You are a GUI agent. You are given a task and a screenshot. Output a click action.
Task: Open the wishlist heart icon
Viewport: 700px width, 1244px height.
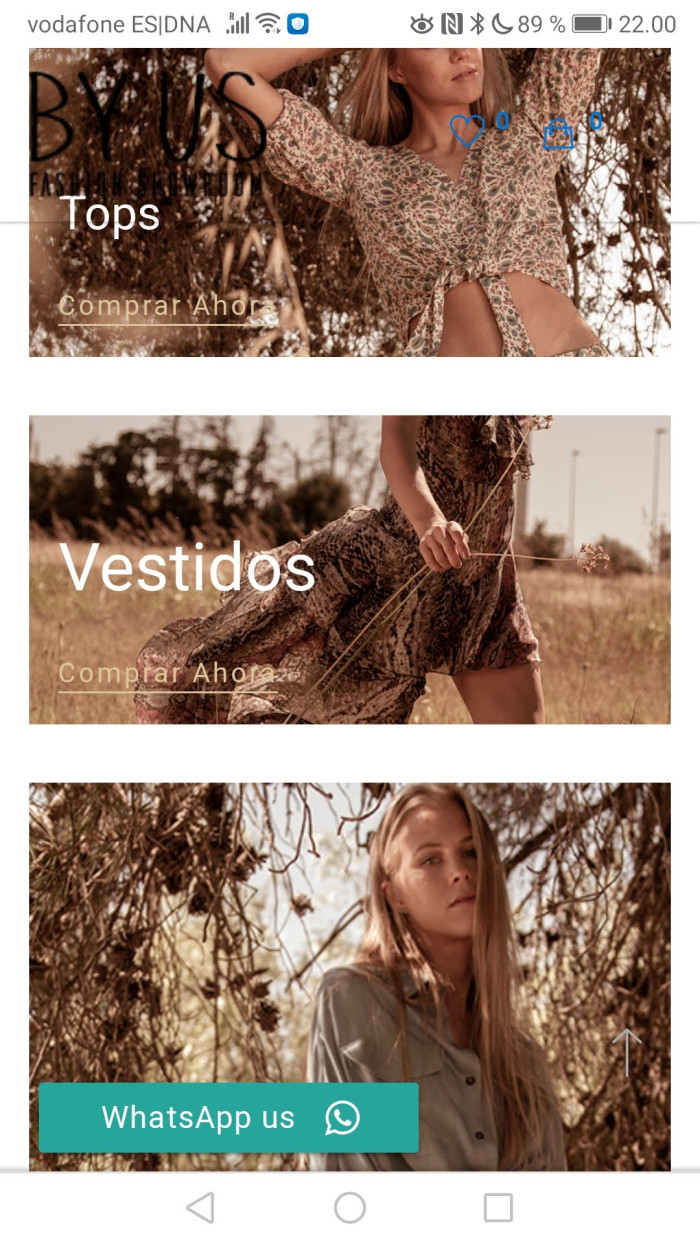466,131
